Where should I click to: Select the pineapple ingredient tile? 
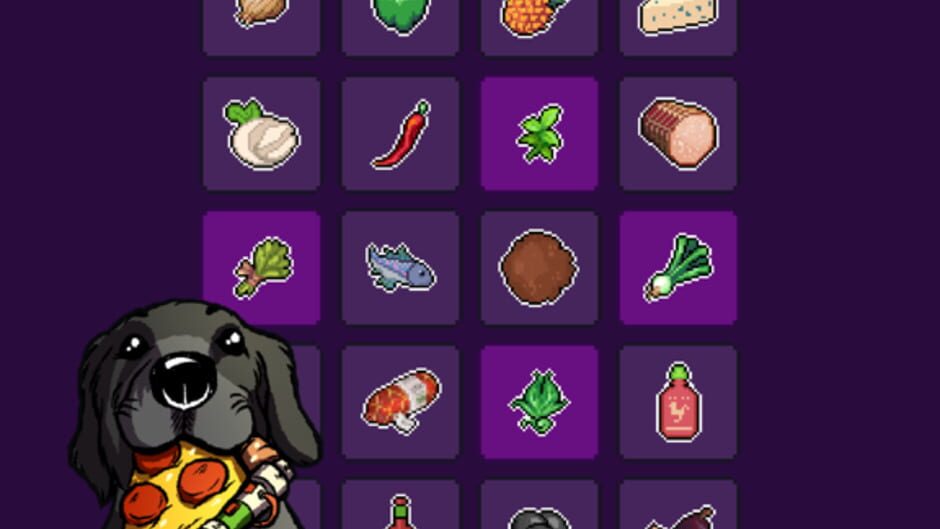(x=539, y=20)
